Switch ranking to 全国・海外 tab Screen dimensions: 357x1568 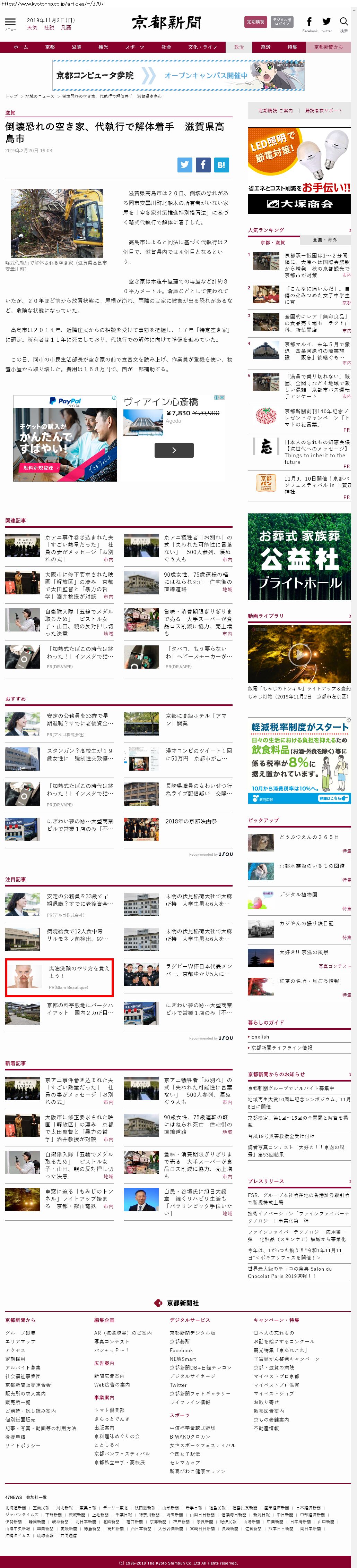324,240
